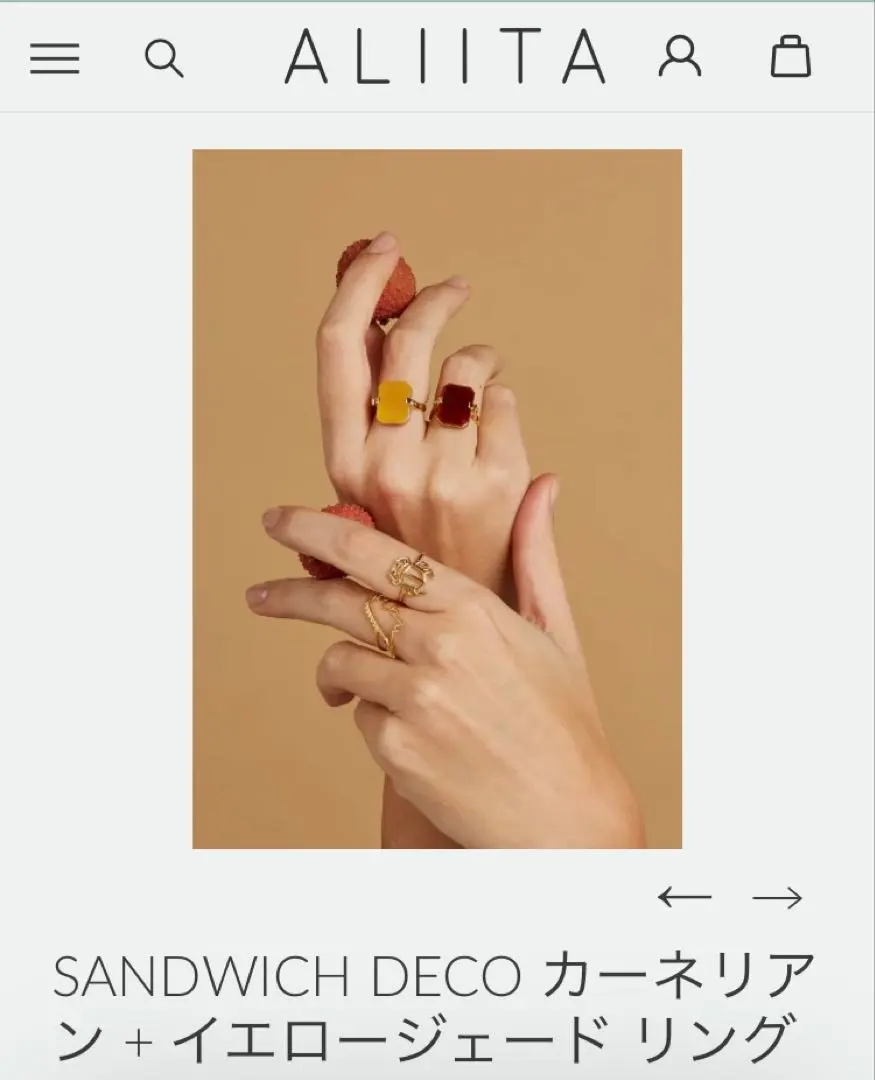Open the hamburger menu

tap(54, 59)
